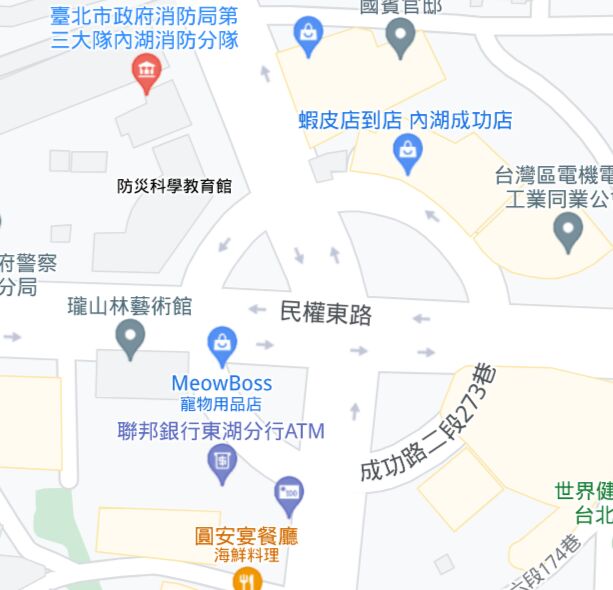Open the 國賓官邸 gray location pin
This screenshot has height=590, width=613.
click(x=401, y=38)
